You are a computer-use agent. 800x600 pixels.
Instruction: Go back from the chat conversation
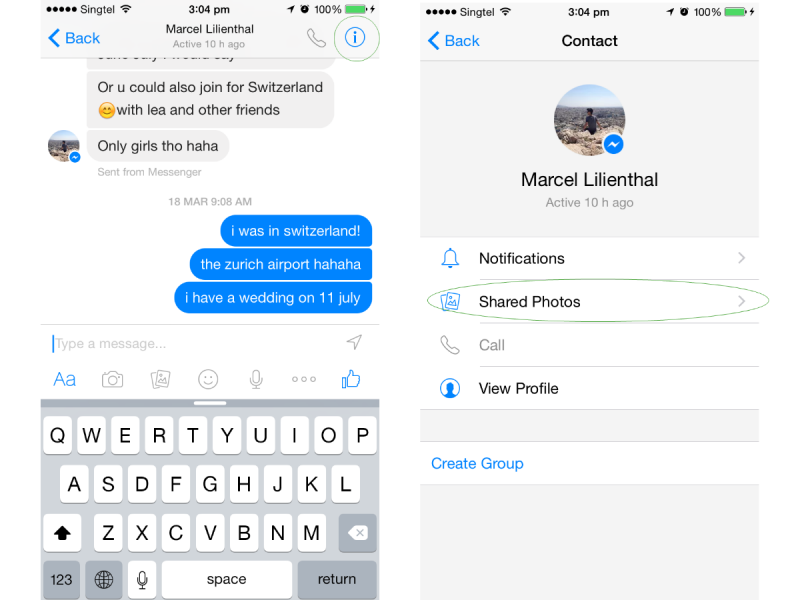(74, 38)
